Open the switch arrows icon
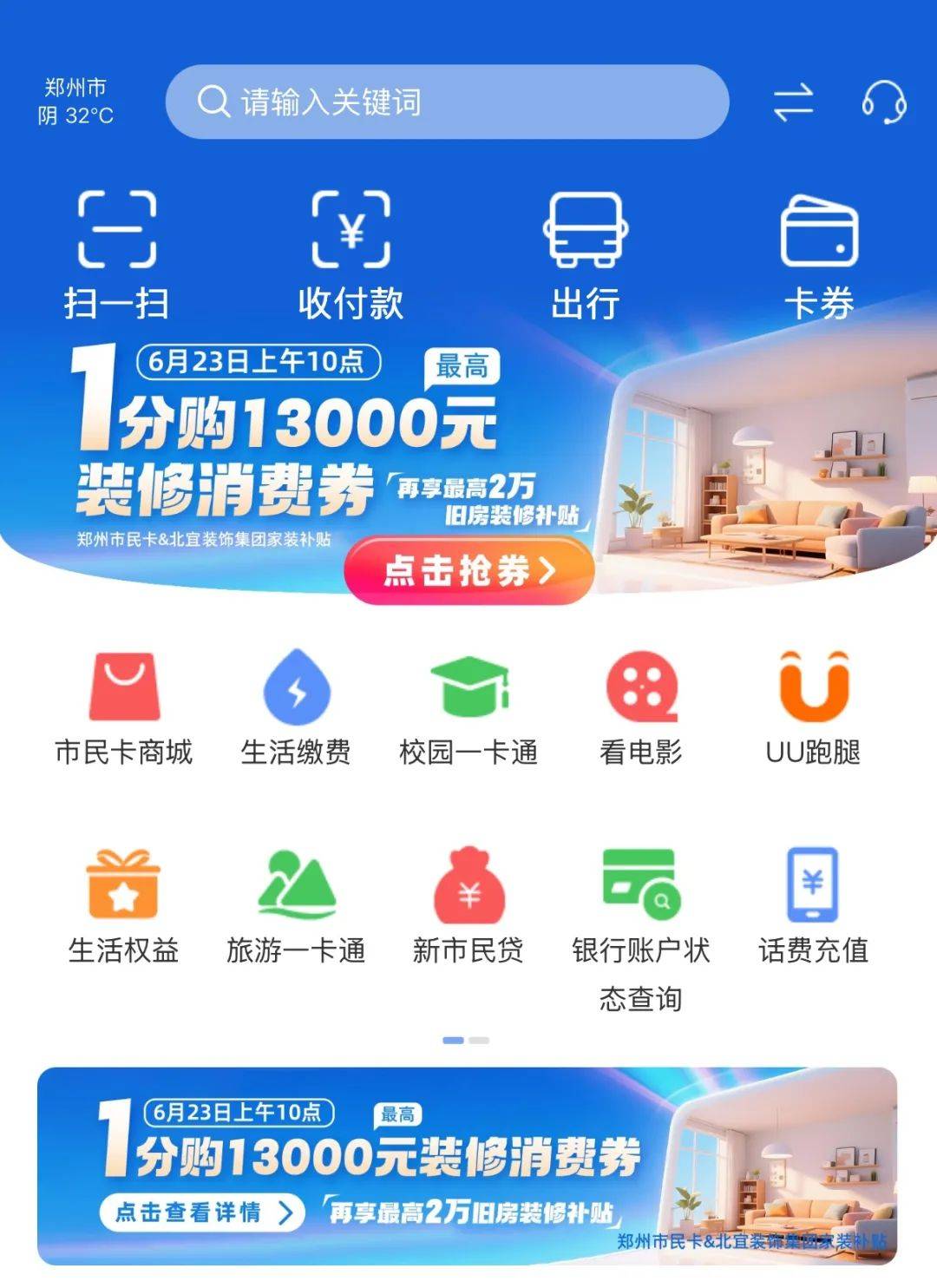The height and width of the screenshot is (1288, 937). tap(793, 102)
